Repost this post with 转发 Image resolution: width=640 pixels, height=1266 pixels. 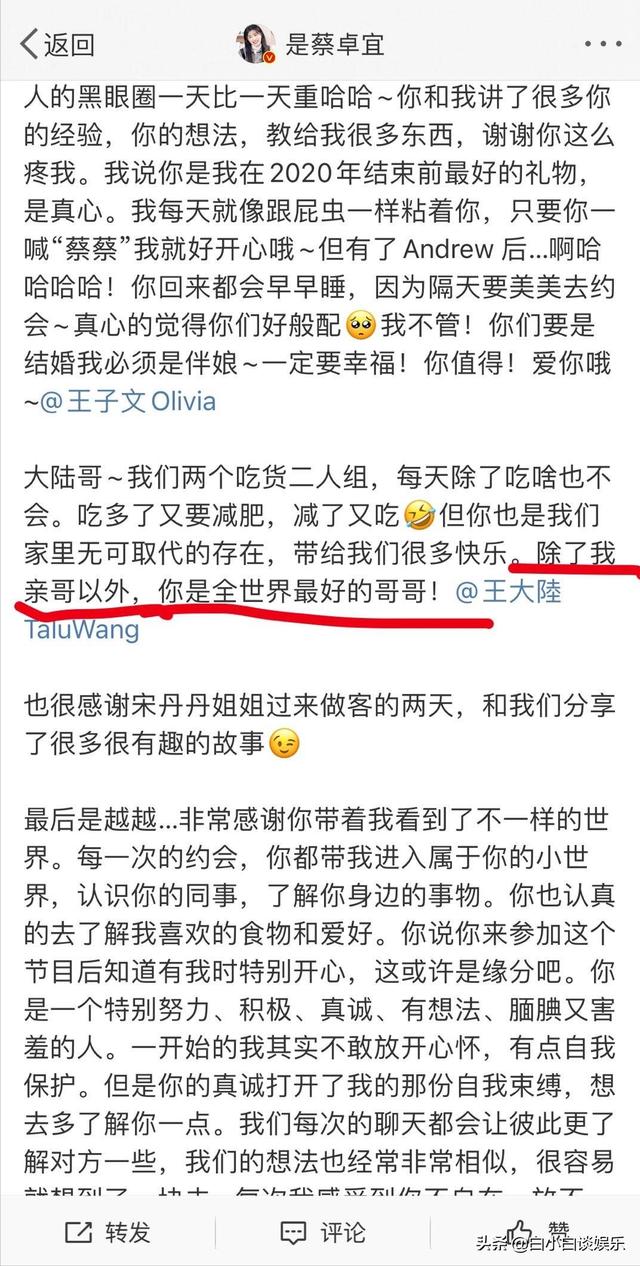(x=107, y=1232)
